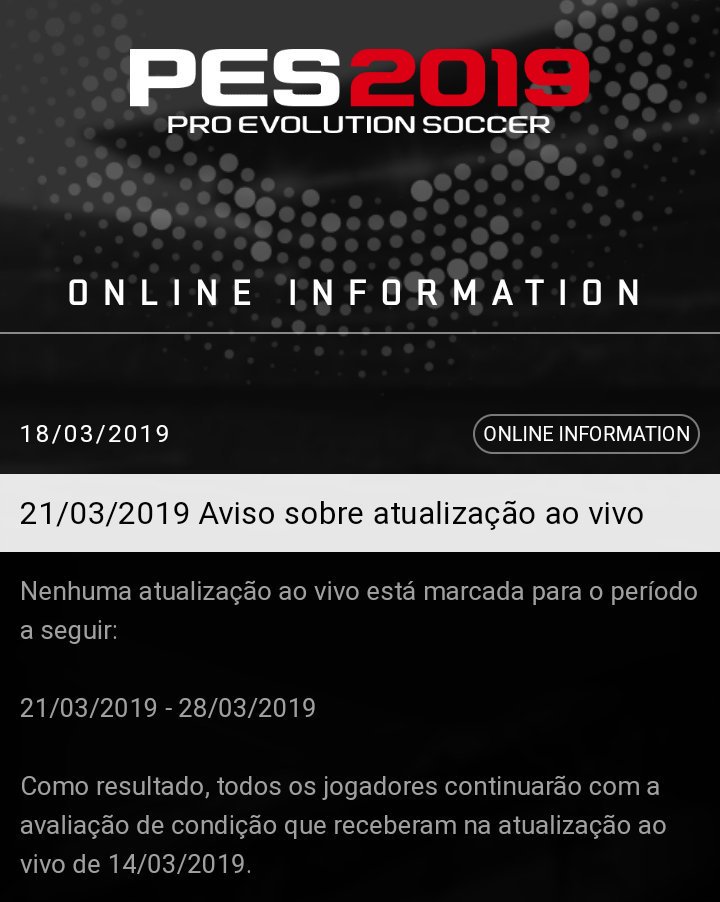Tap the ONLINE INFORMATION category tag

(x=586, y=434)
